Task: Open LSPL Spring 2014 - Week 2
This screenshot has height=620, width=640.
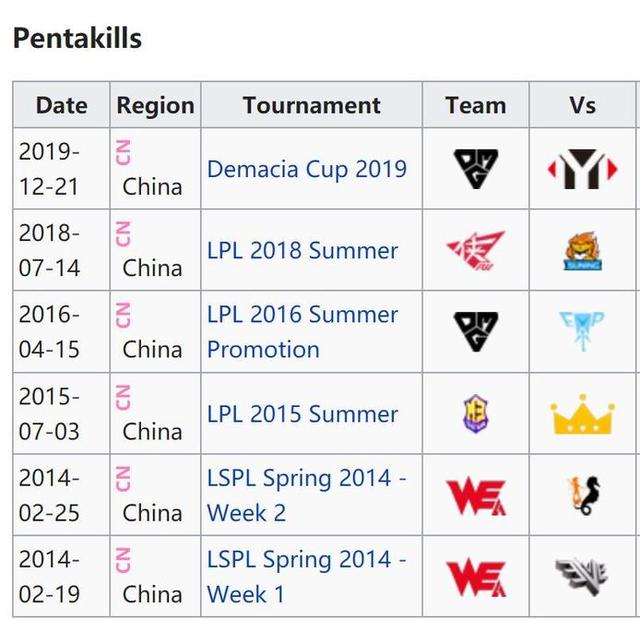Action: coord(307,495)
